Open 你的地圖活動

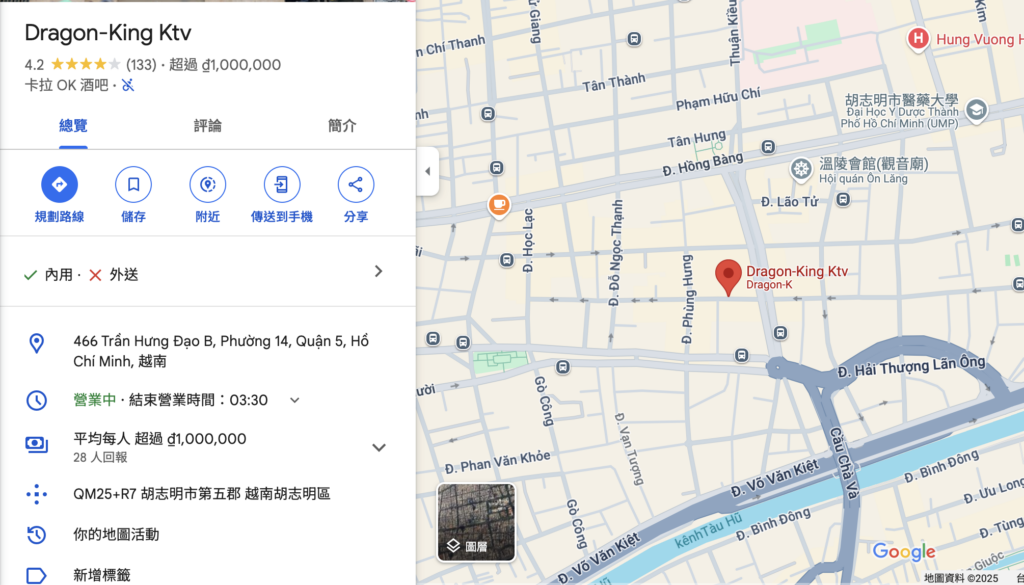coord(116,534)
